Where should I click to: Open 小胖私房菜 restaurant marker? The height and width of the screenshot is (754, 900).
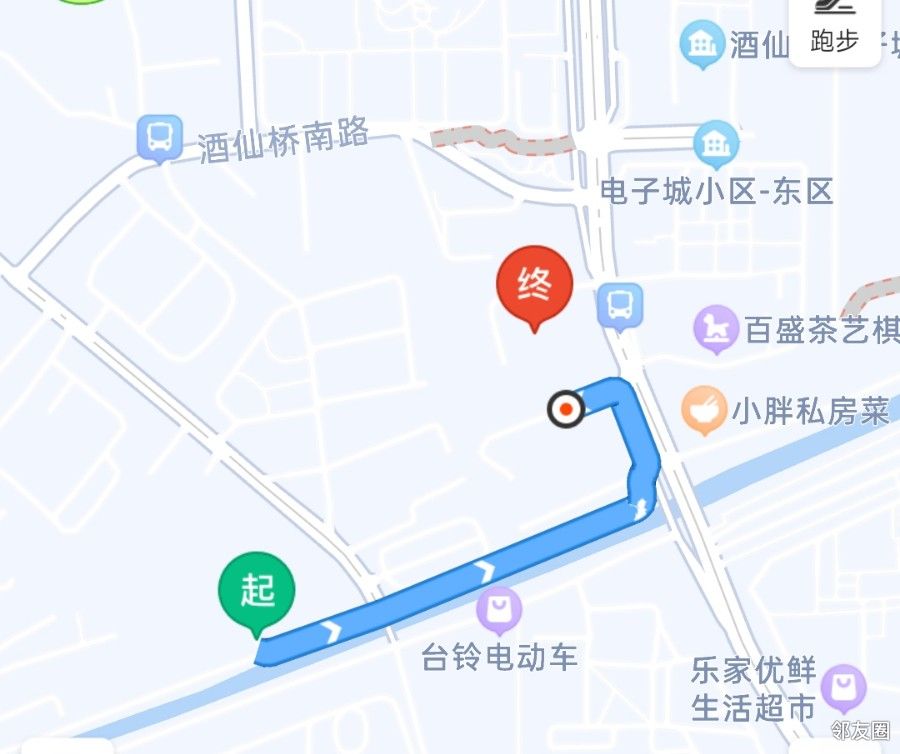tap(704, 410)
